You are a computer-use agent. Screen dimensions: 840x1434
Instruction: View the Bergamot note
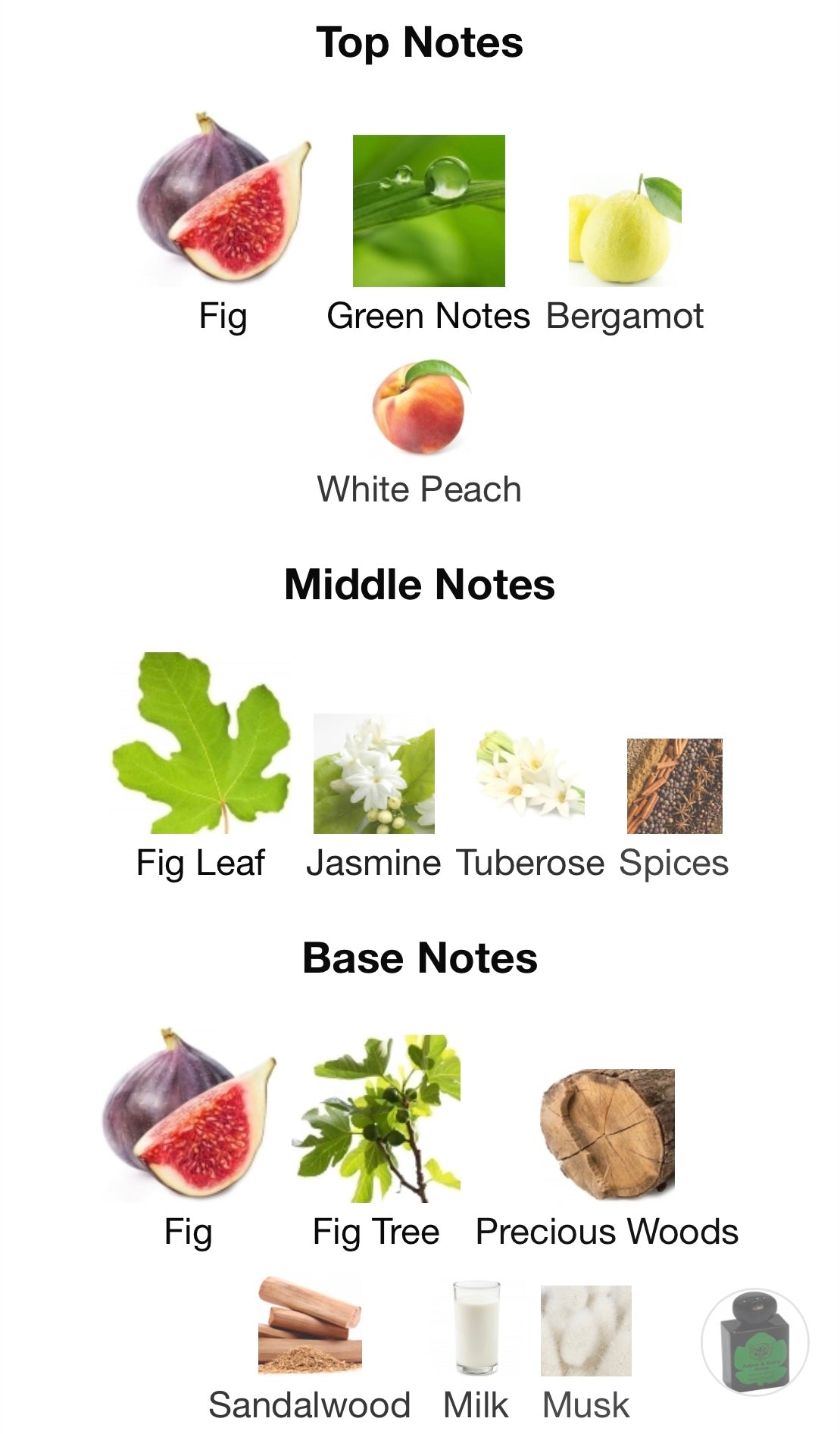click(x=625, y=230)
